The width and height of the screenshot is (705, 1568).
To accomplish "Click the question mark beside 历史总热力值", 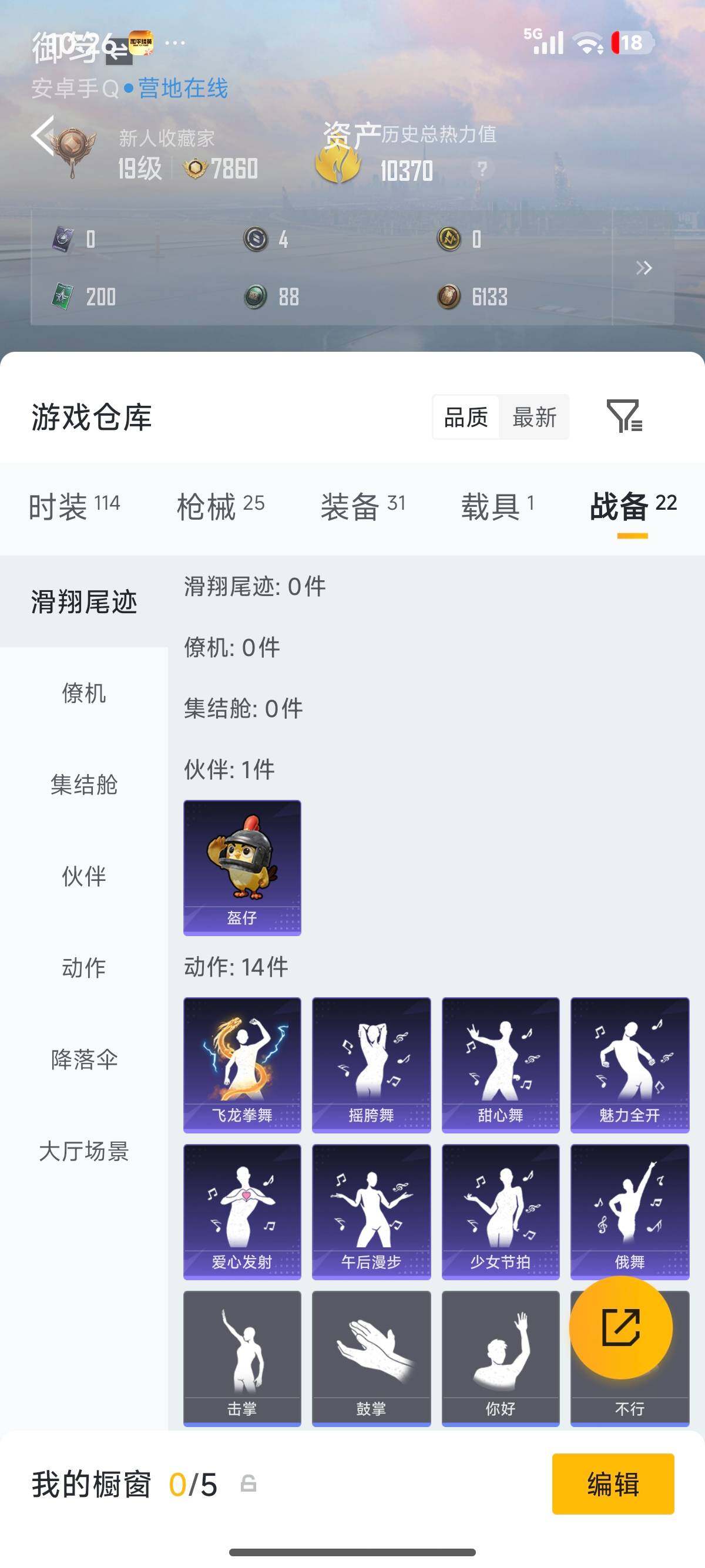I will pyautogui.click(x=481, y=169).
